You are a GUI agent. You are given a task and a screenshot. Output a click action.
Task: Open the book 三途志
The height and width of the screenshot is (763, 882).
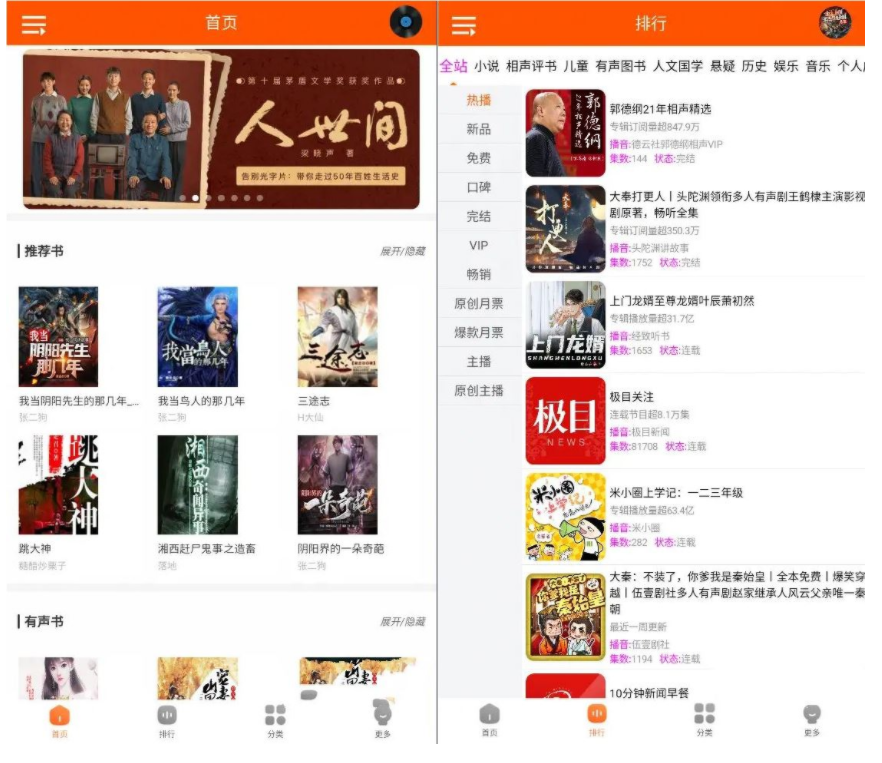tap(337, 337)
